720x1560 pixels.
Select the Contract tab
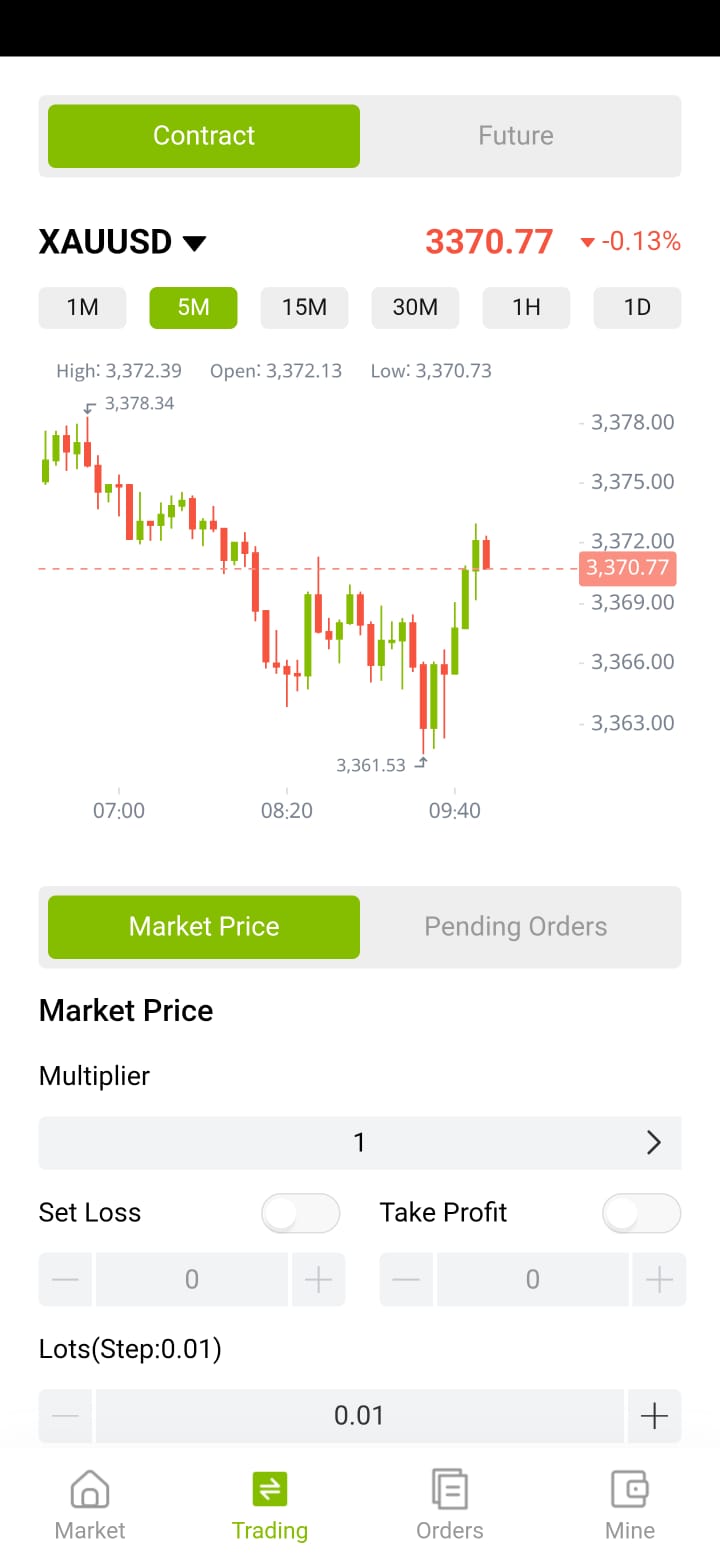(204, 136)
